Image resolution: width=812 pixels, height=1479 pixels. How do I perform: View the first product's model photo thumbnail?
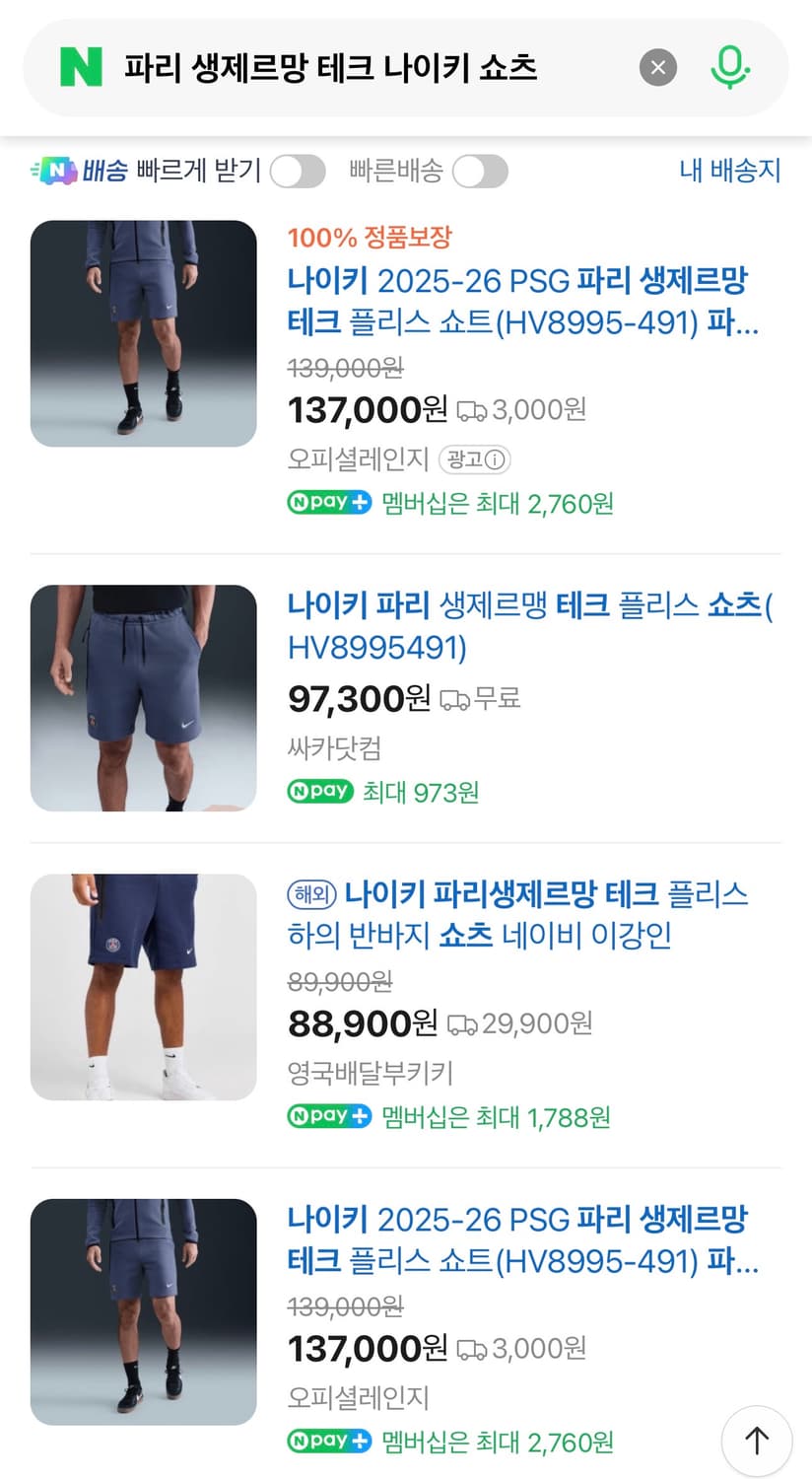coord(142,333)
